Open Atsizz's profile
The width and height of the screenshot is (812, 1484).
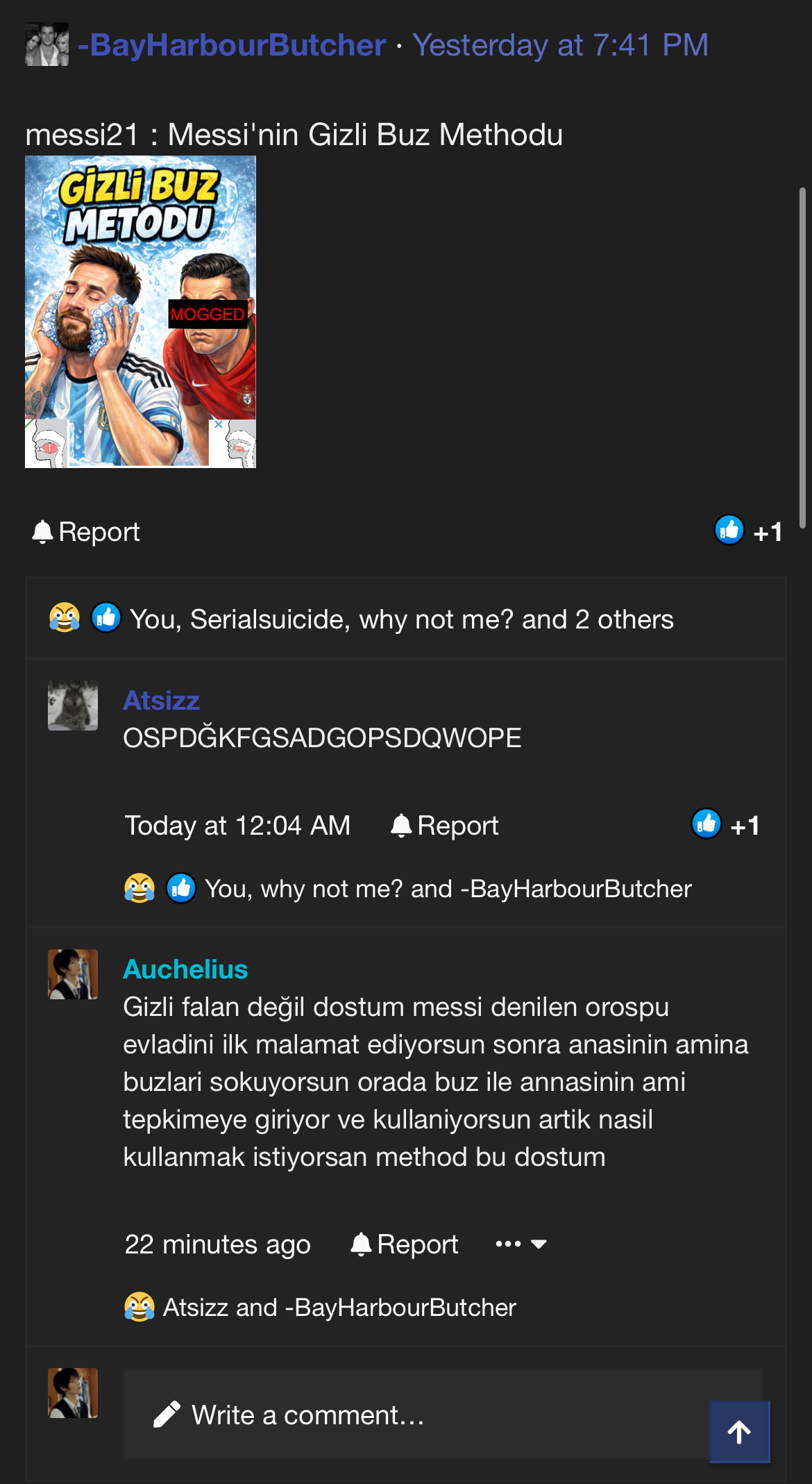coord(161,701)
